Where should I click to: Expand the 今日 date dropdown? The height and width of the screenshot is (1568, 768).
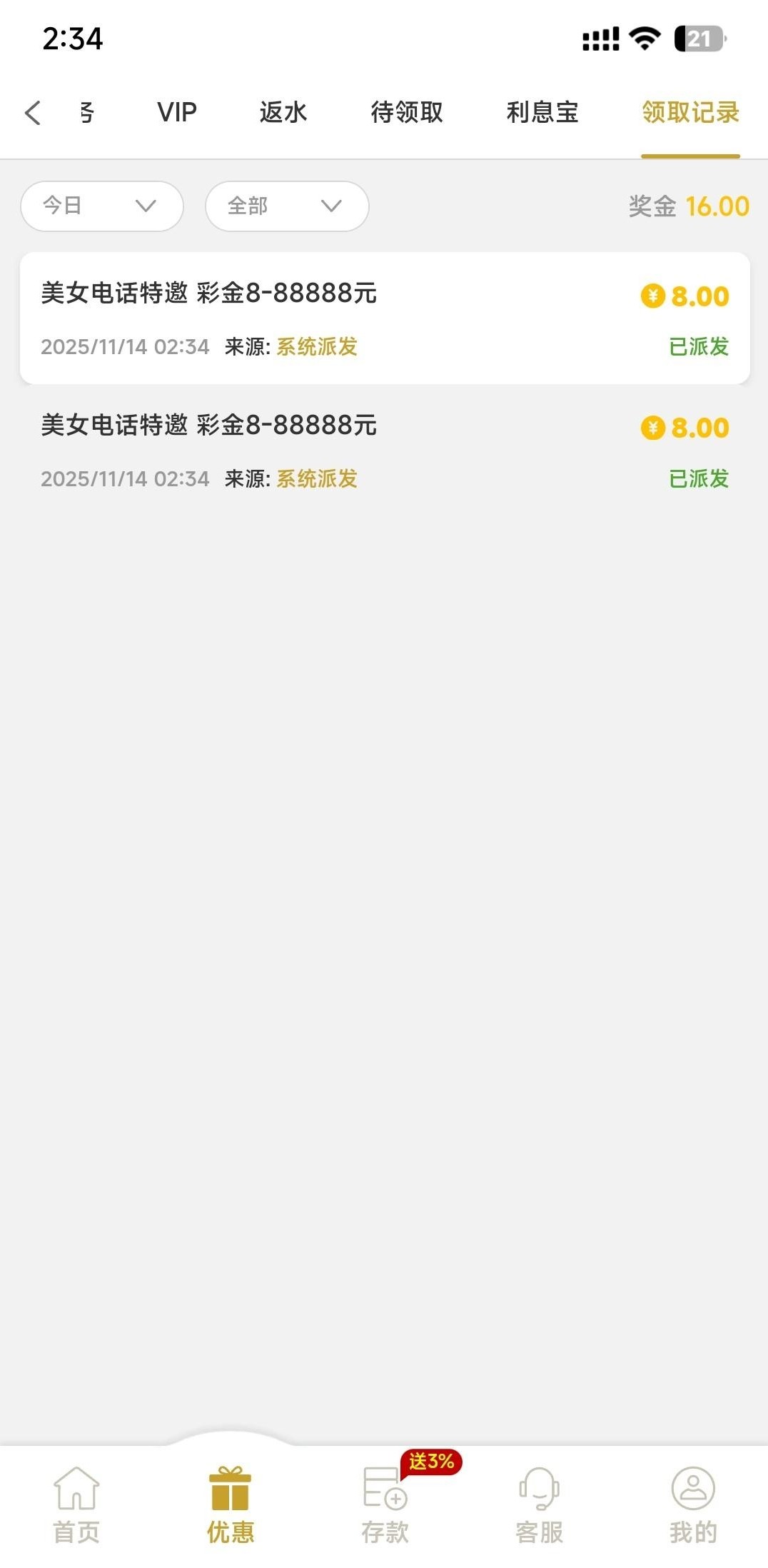pyautogui.click(x=102, y=206)
